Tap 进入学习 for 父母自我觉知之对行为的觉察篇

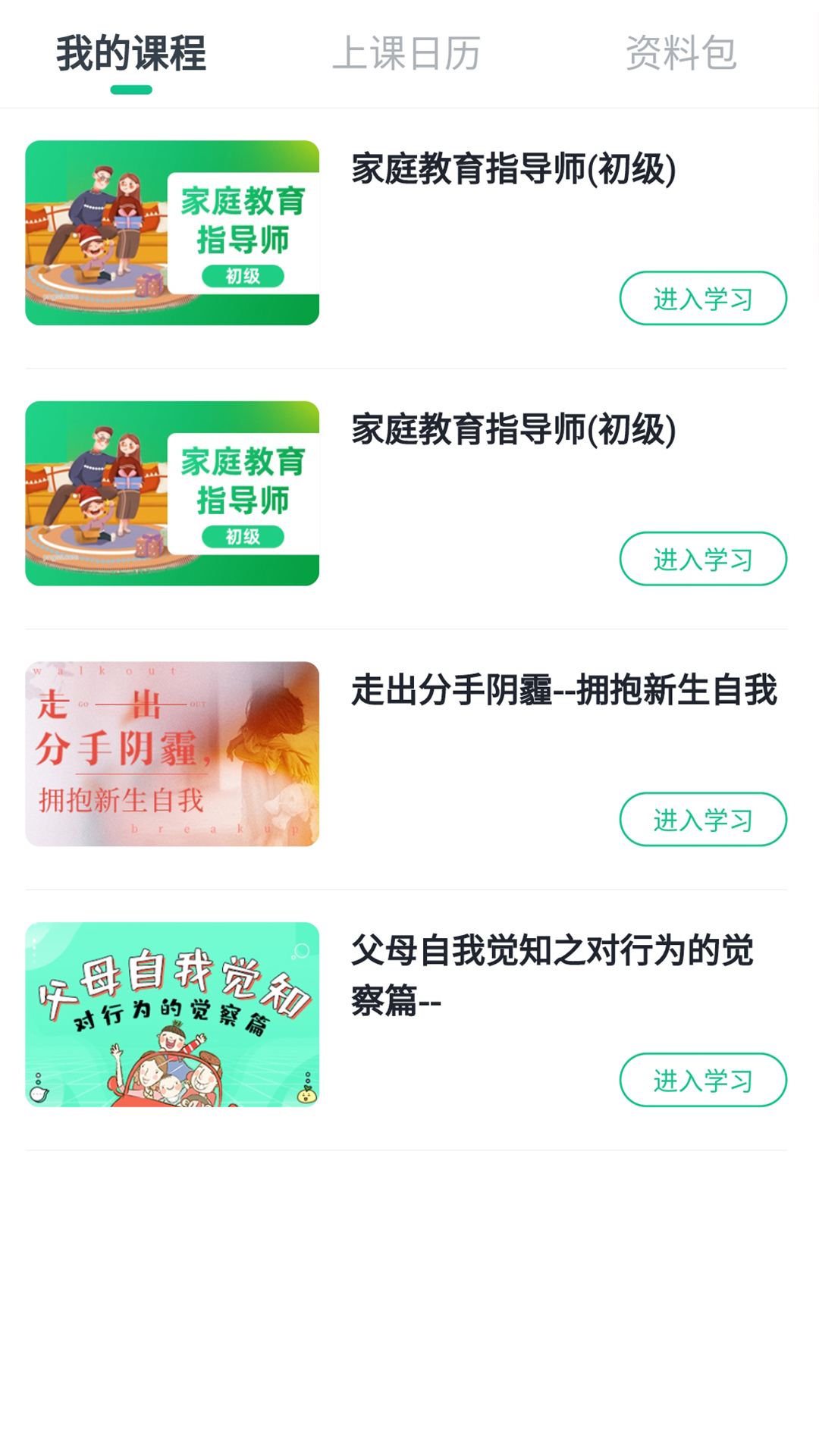pos(702,1079)
